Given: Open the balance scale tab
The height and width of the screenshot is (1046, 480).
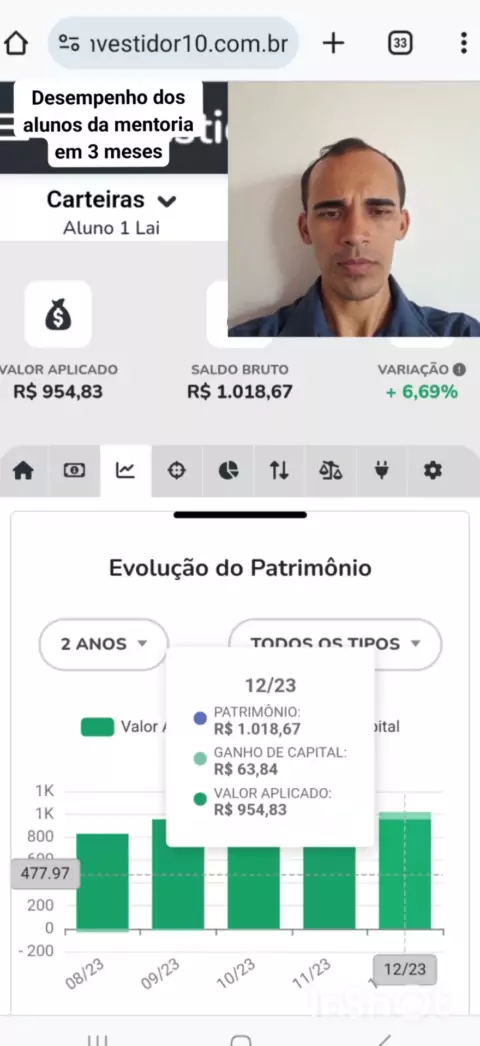Looking at the screenshot, I should click(x=330, y=471).
